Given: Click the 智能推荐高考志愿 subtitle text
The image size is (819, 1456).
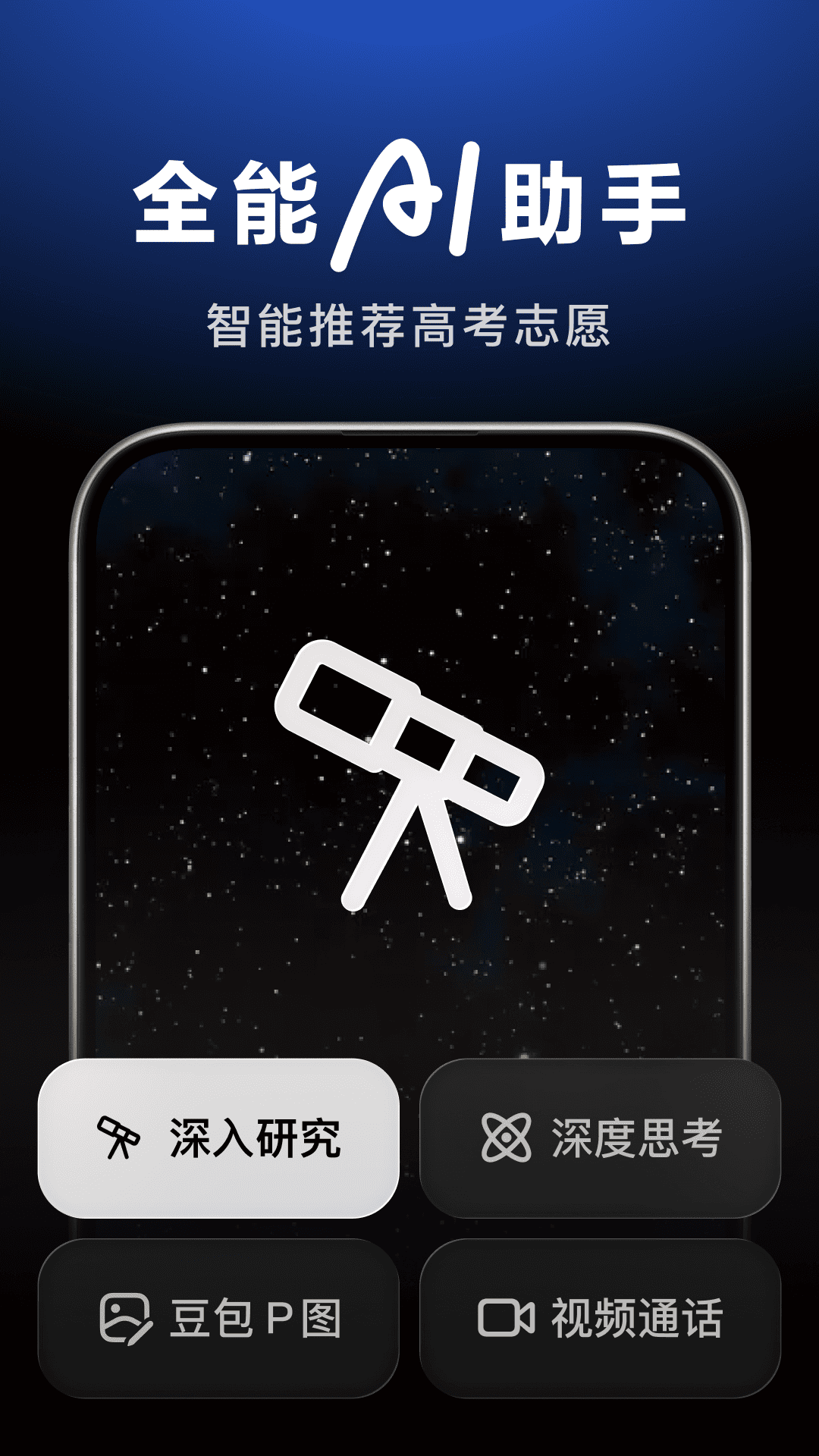Looking at the screenshot, I should point(409,322).
